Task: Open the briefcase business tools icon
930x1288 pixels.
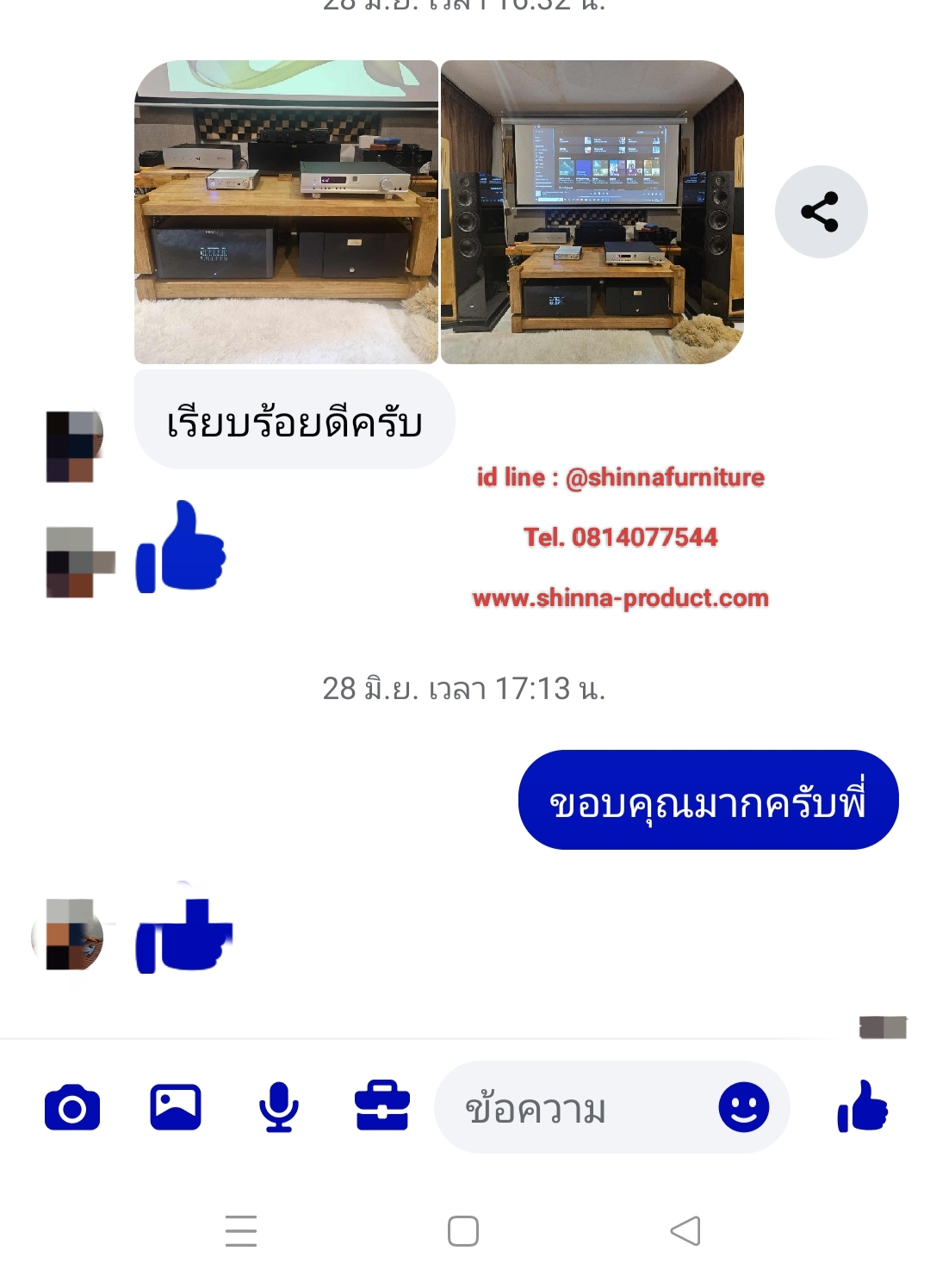Action: (382, 1106)
